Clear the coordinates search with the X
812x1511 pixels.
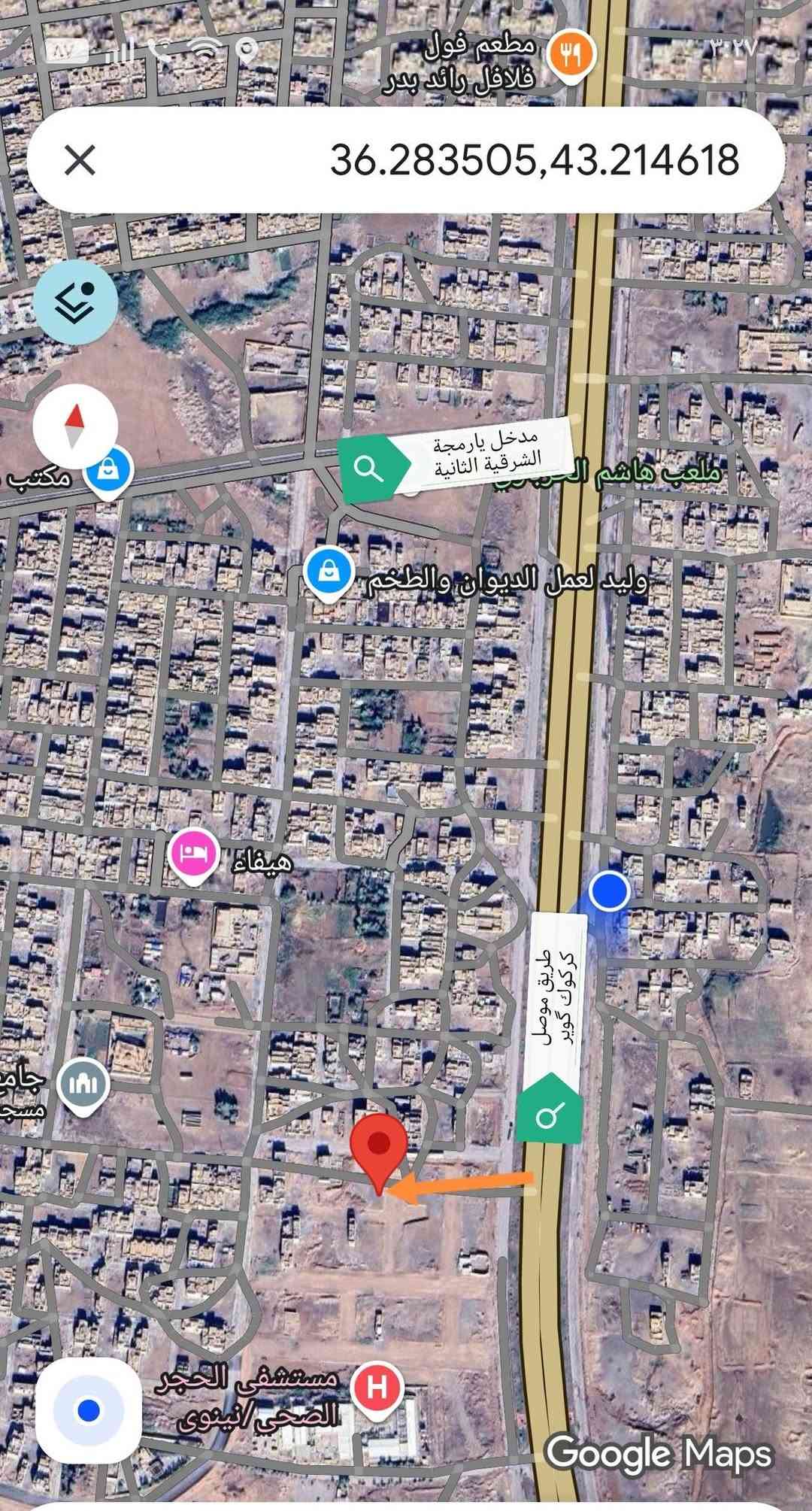[80, 160]
